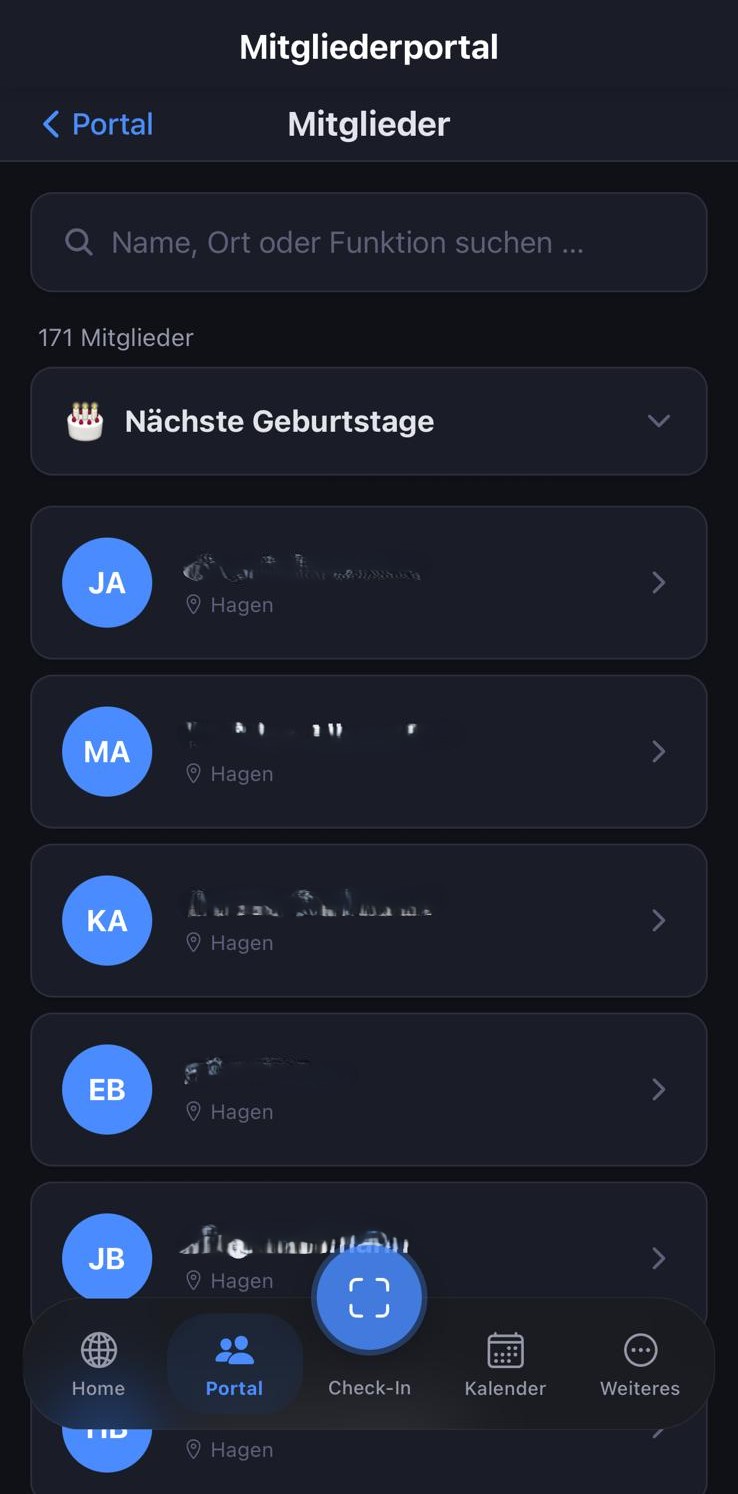Tap the chevron on the KA member row
Screen dimensions: 738x1494
pyautogui.click(x=658, y=920)
